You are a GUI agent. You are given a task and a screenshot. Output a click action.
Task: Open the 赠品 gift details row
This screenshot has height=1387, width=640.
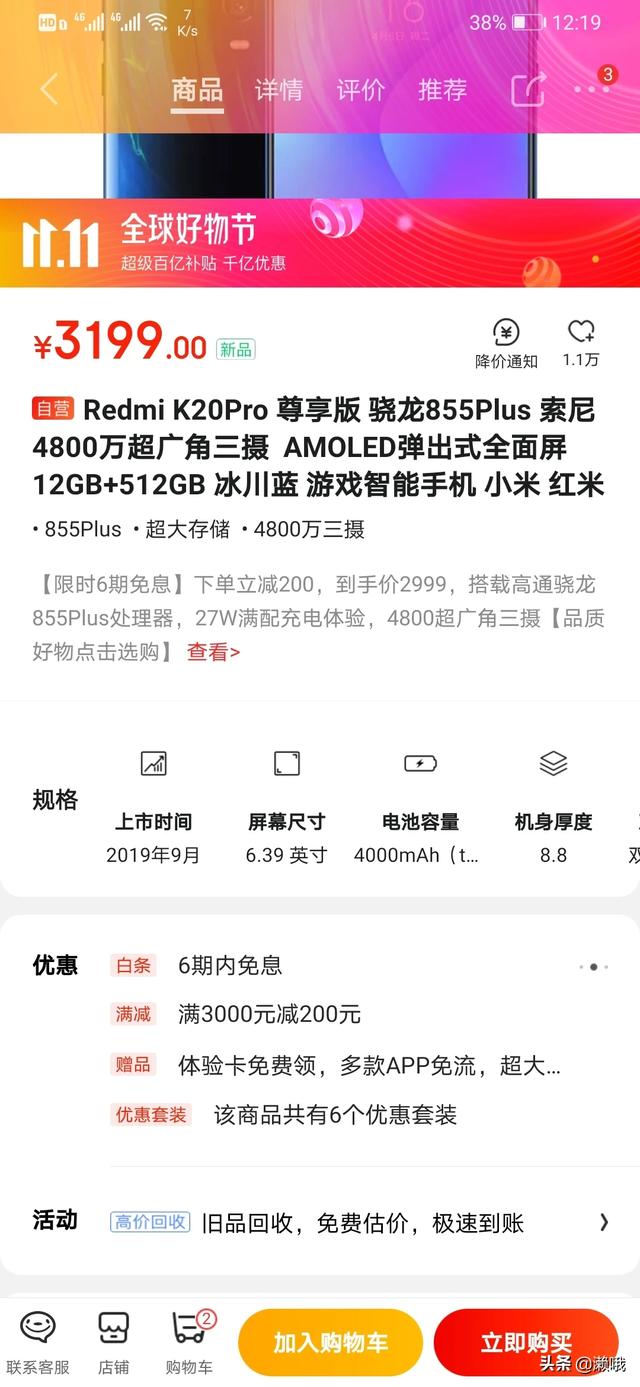click(x=368, y=1065)
